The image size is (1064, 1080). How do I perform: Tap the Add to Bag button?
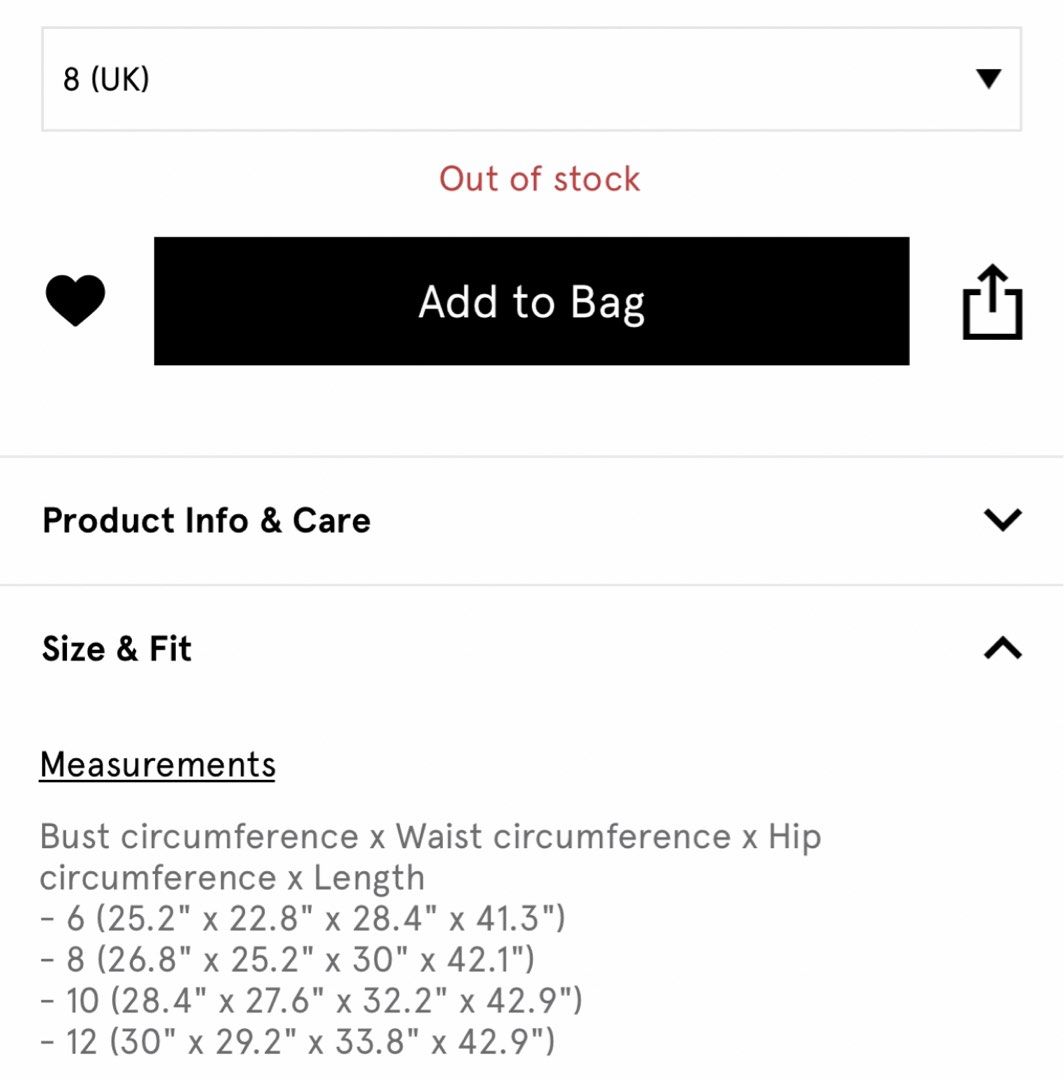tap(531, 301)
